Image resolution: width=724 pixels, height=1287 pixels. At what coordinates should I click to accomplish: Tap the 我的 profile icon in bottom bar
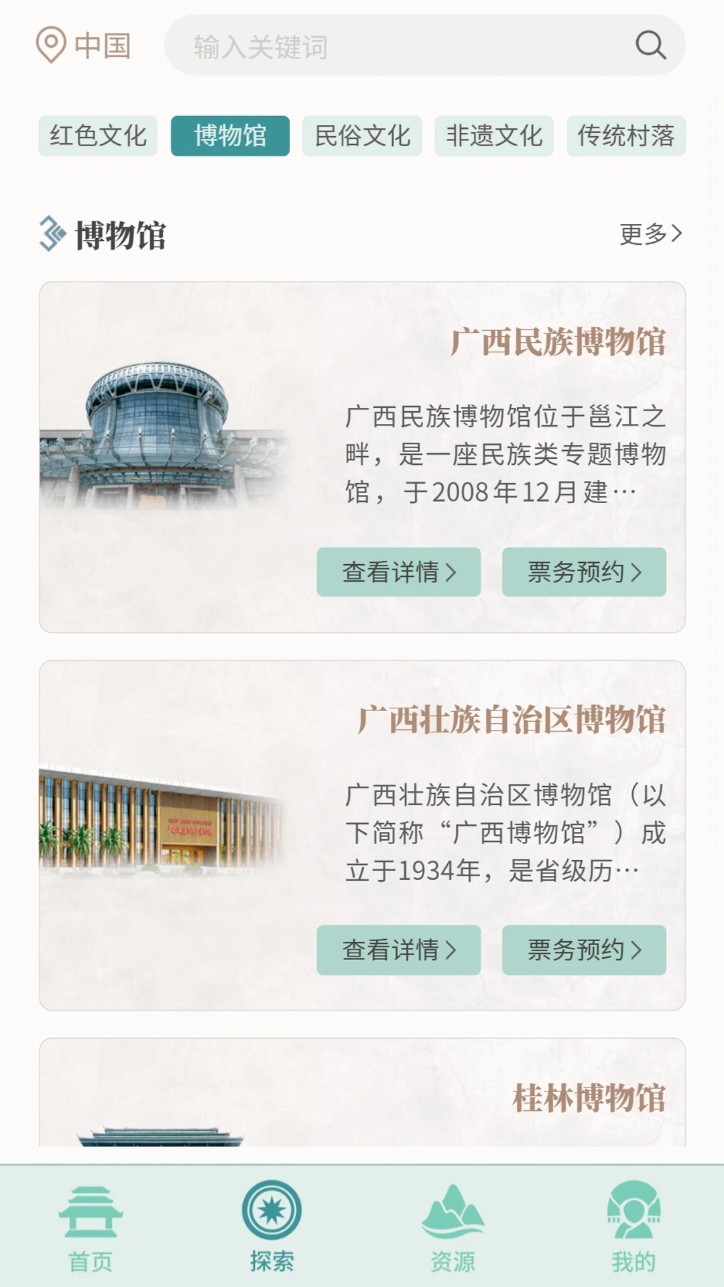click(634, 1210)
